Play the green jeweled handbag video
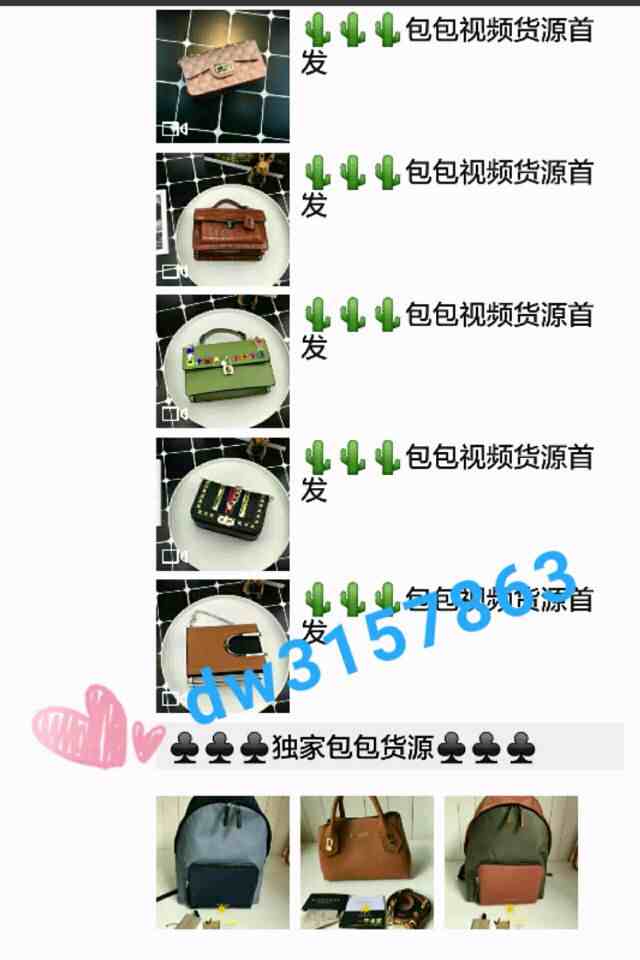 click(222, 361)
